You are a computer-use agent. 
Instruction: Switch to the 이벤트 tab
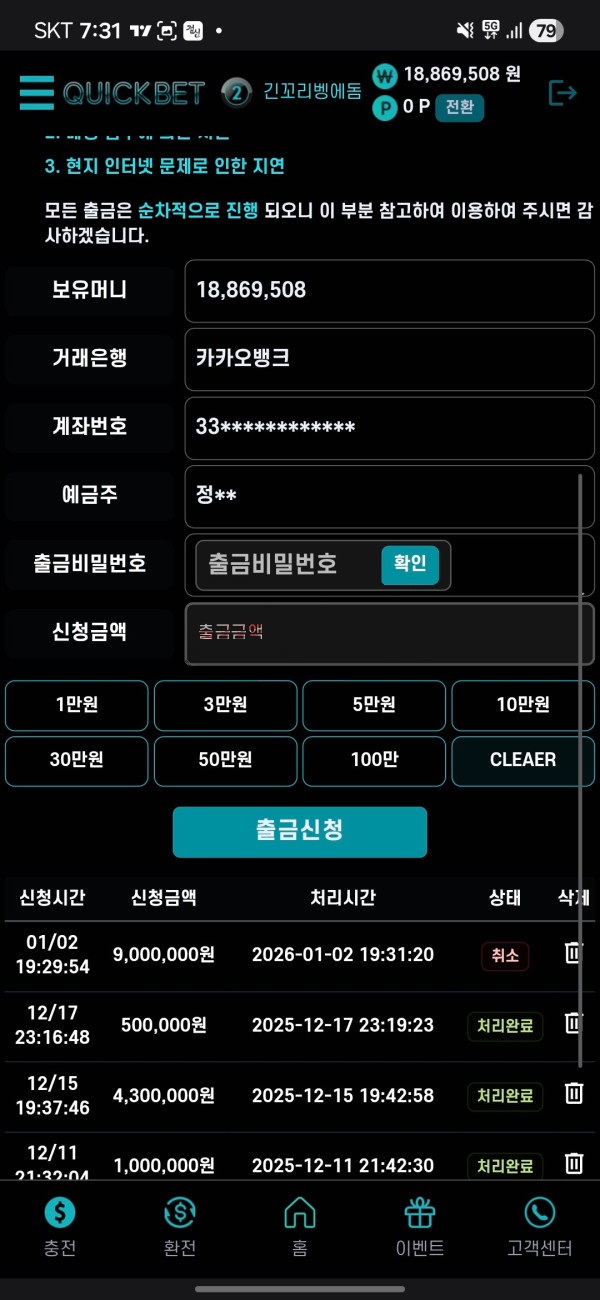coord(420,1227)
